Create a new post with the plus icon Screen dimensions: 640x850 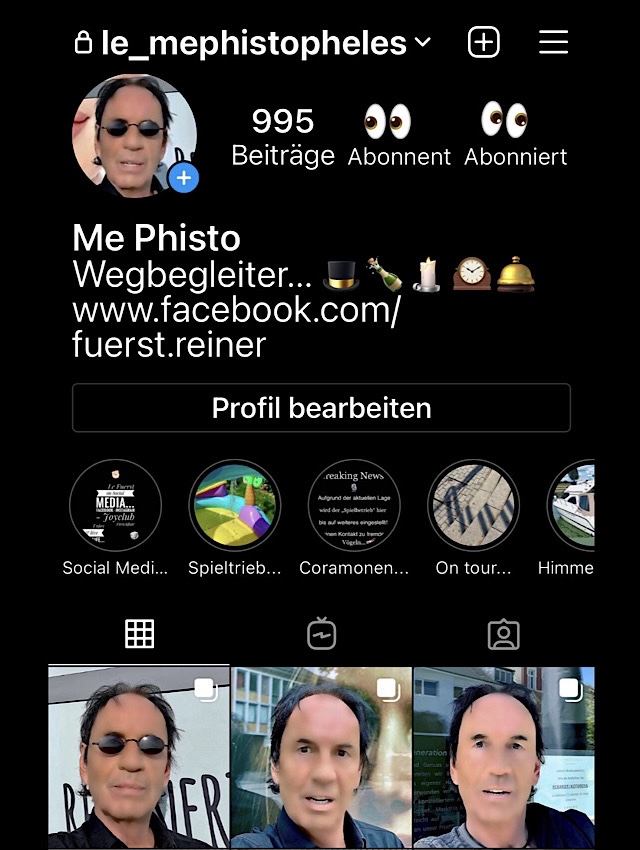tap(484, 42)
